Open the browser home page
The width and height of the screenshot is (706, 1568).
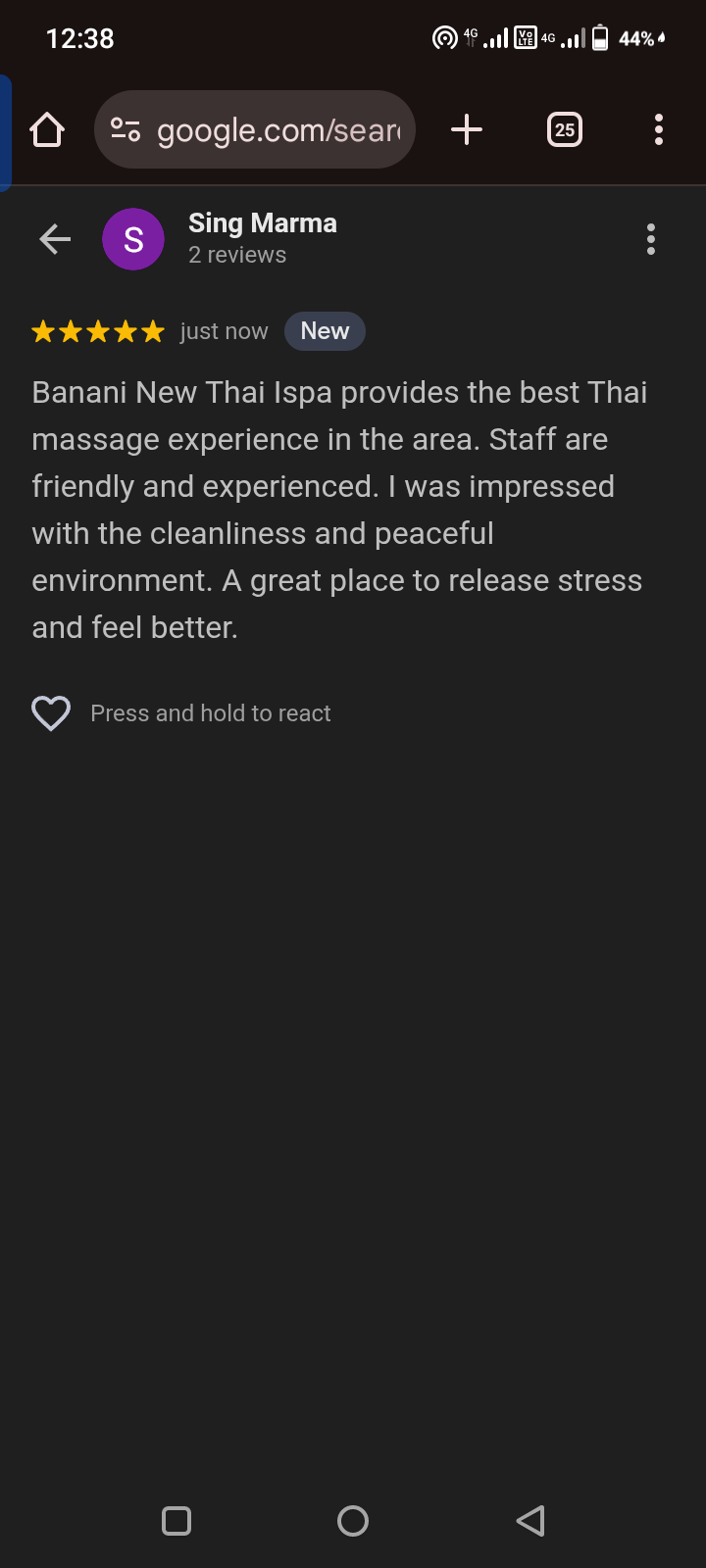(47, 129)
